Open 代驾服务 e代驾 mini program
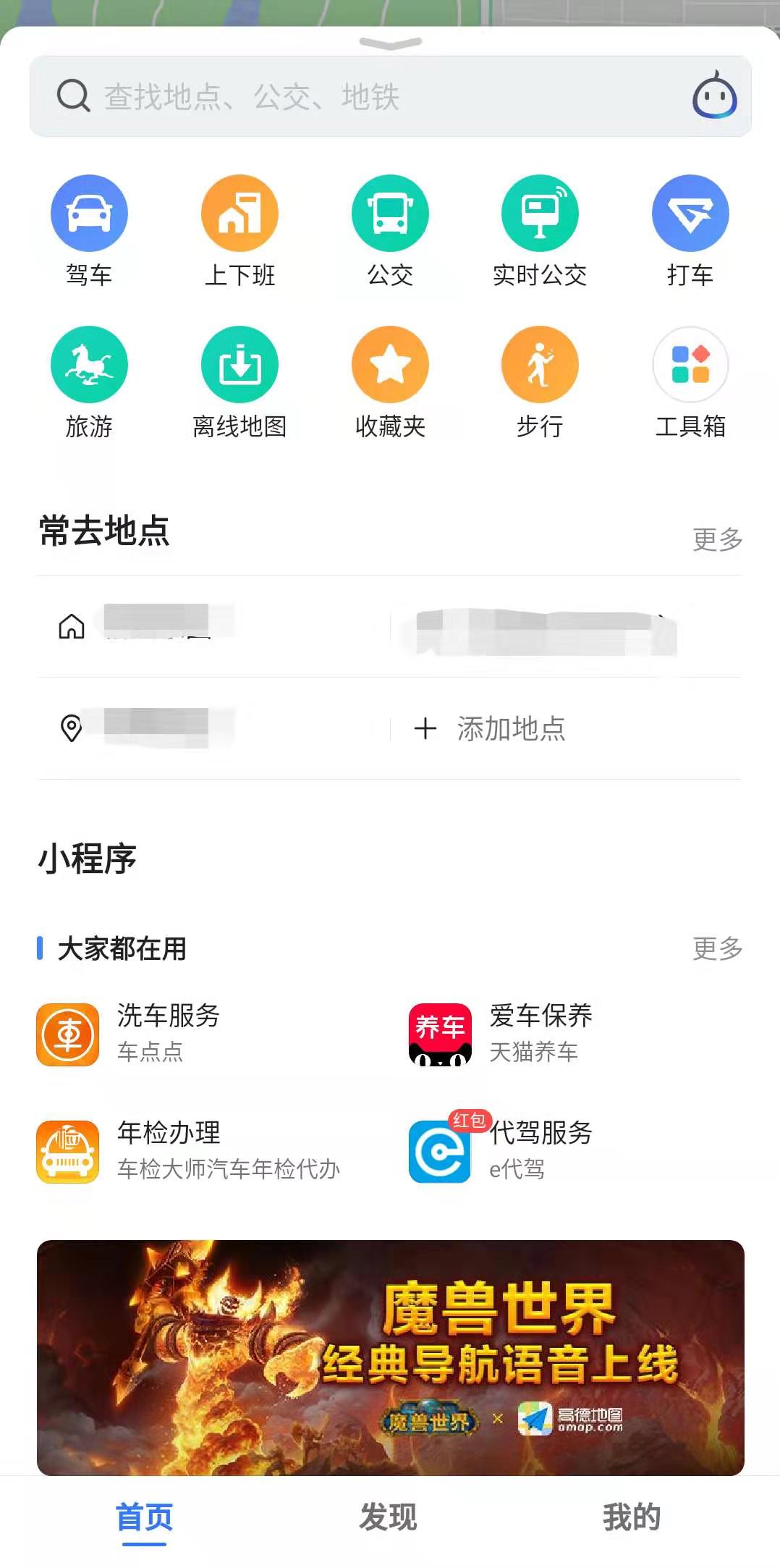780x1568 pixels. [x=506, y=1151]
